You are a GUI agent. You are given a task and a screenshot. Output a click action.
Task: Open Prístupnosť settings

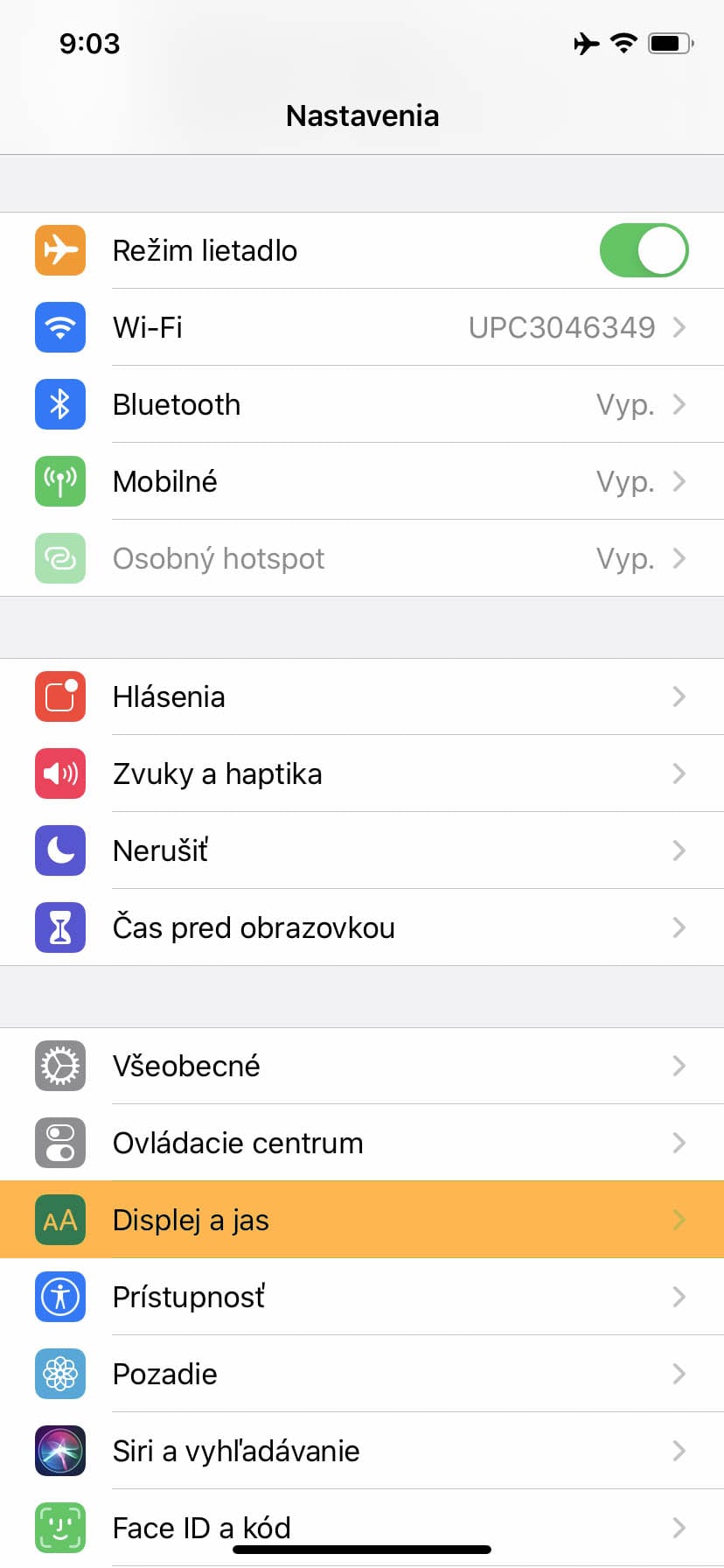[362, 1297]
